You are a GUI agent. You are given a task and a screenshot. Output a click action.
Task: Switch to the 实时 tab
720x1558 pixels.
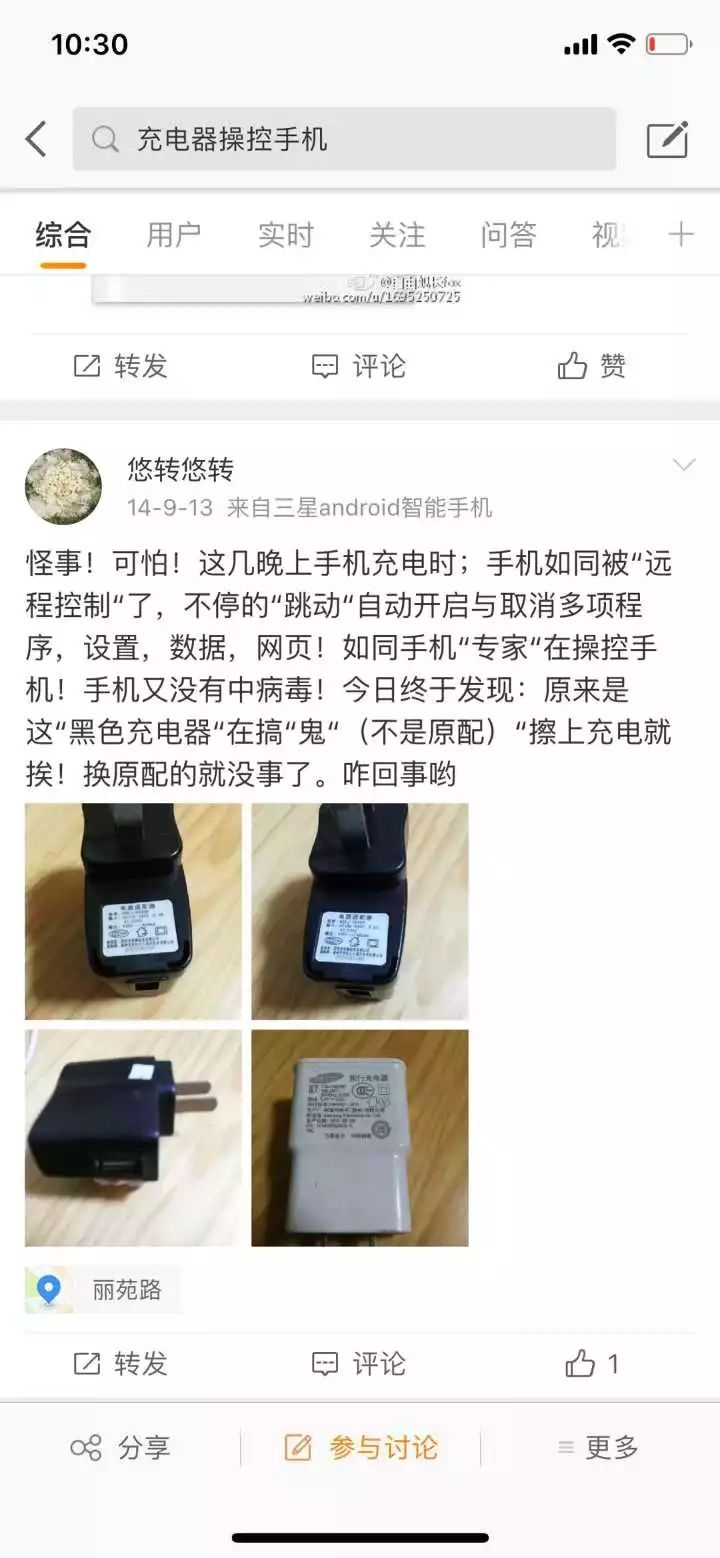point(286,235)
